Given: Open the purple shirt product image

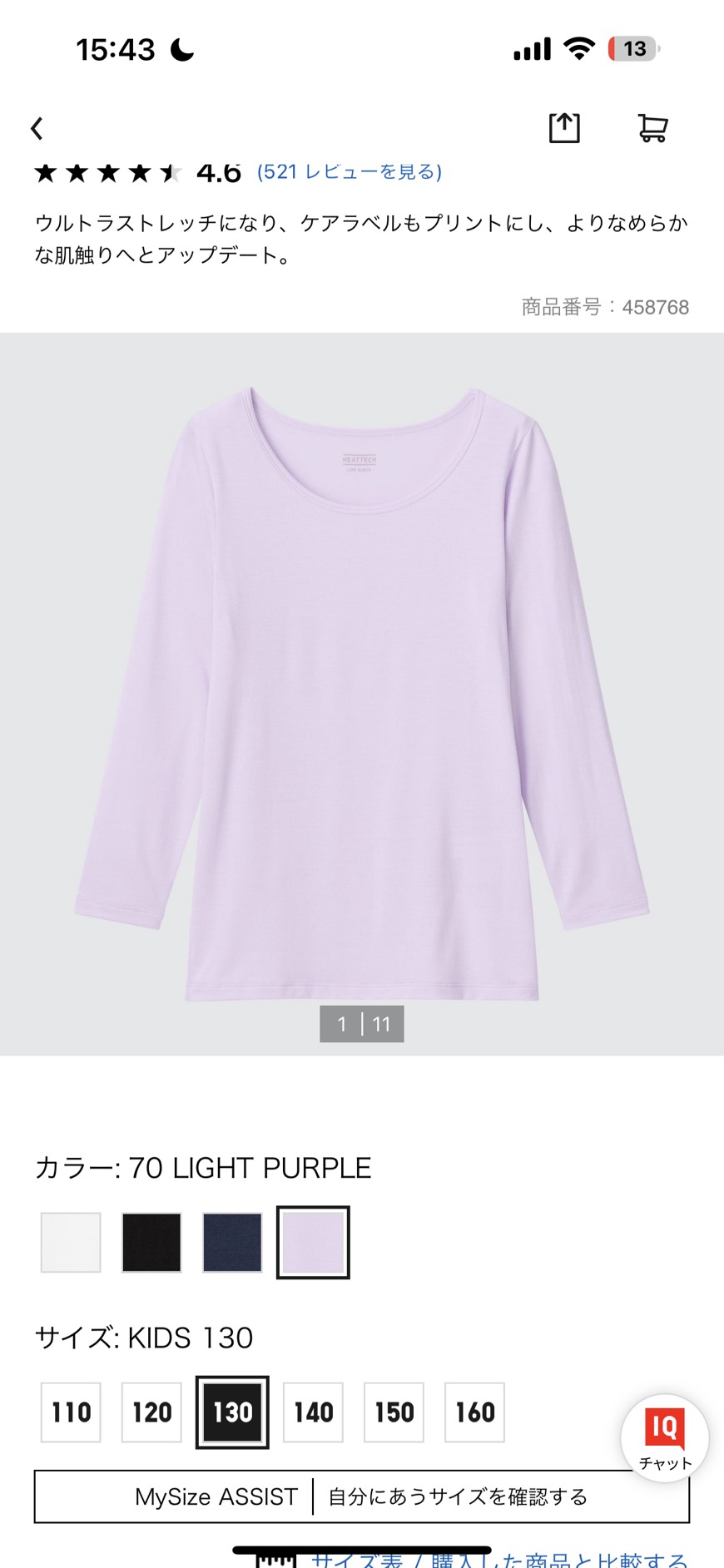Looking at the screenshot, I should coord(362,694).
